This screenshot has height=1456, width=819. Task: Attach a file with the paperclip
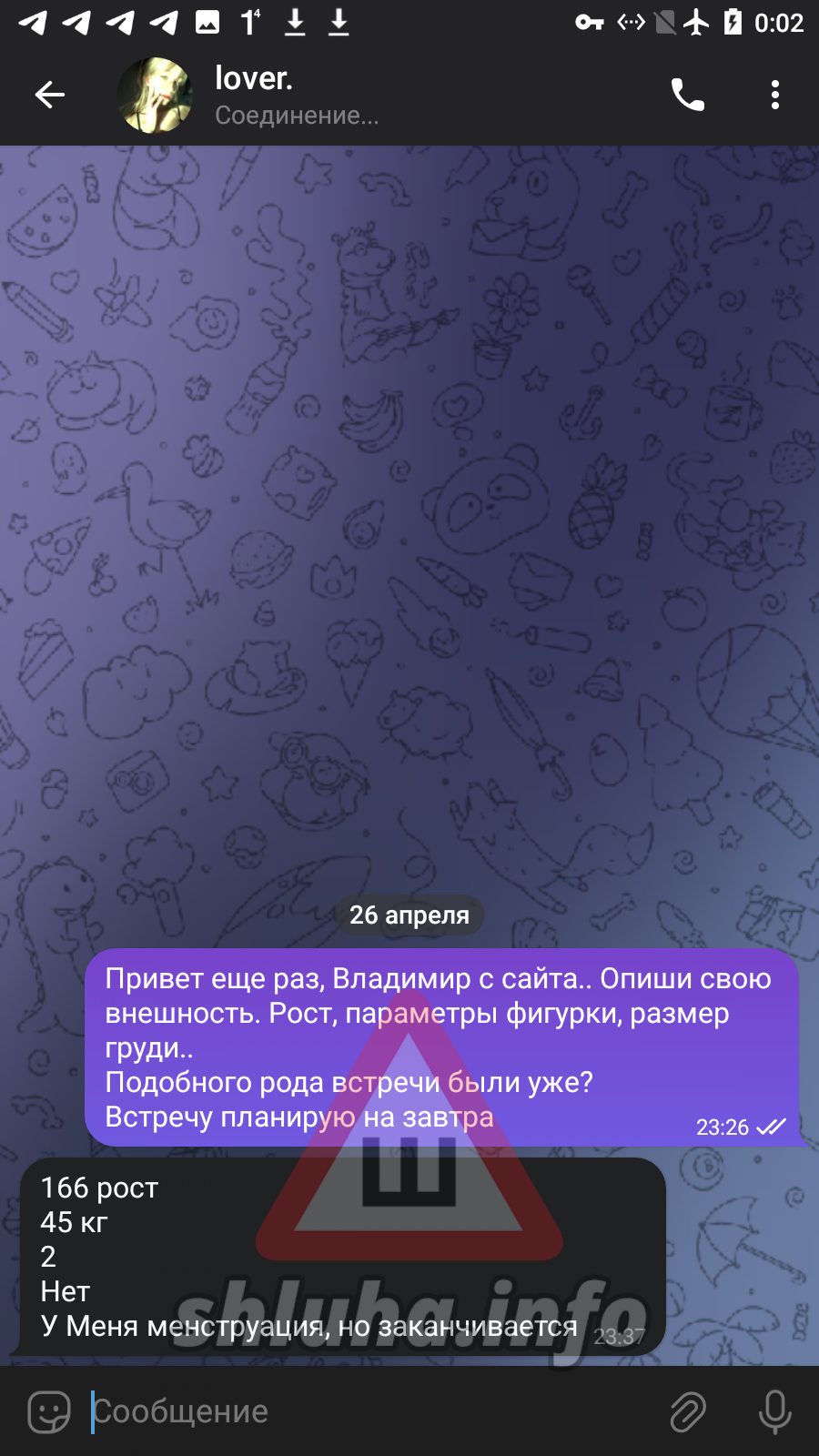688,1411
